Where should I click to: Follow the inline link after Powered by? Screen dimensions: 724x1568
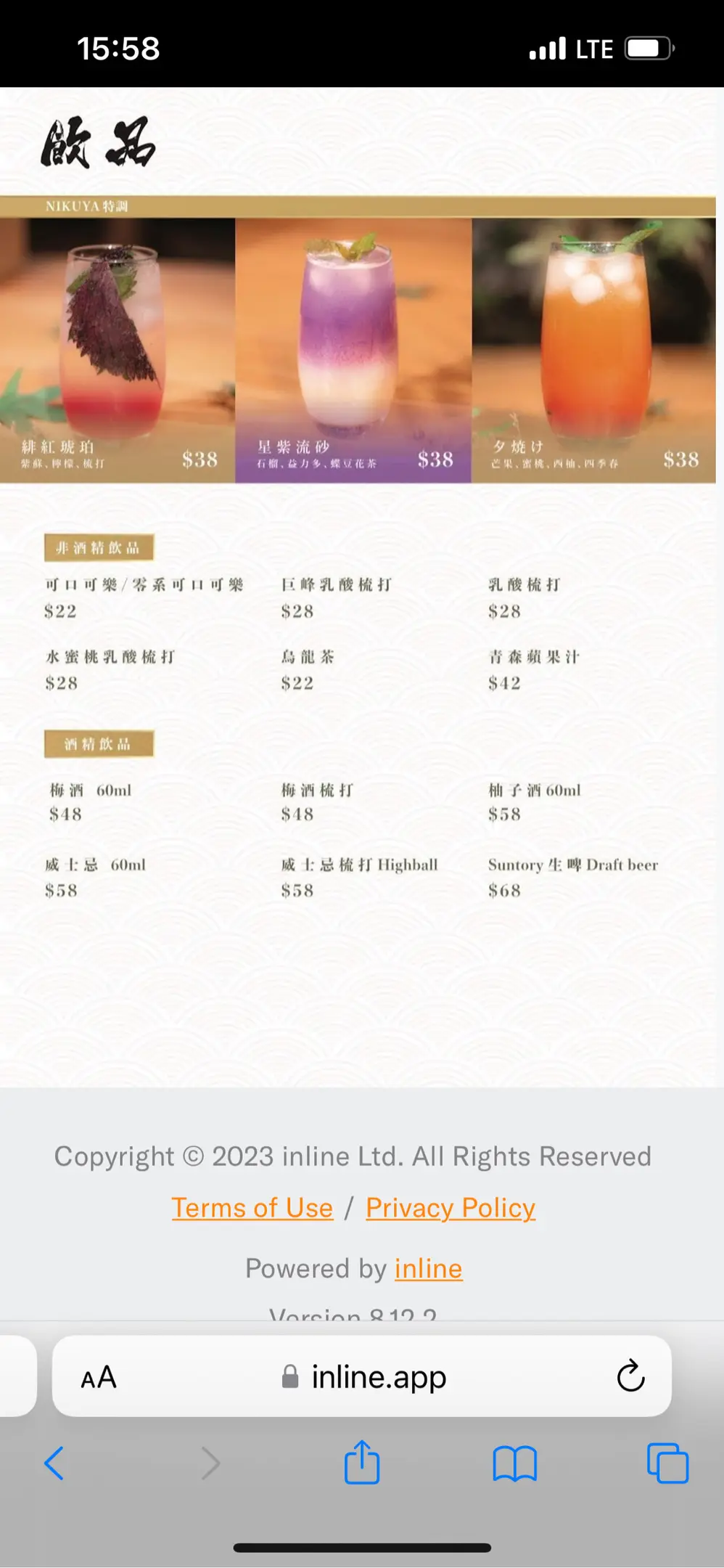(x=428, y=1268)
